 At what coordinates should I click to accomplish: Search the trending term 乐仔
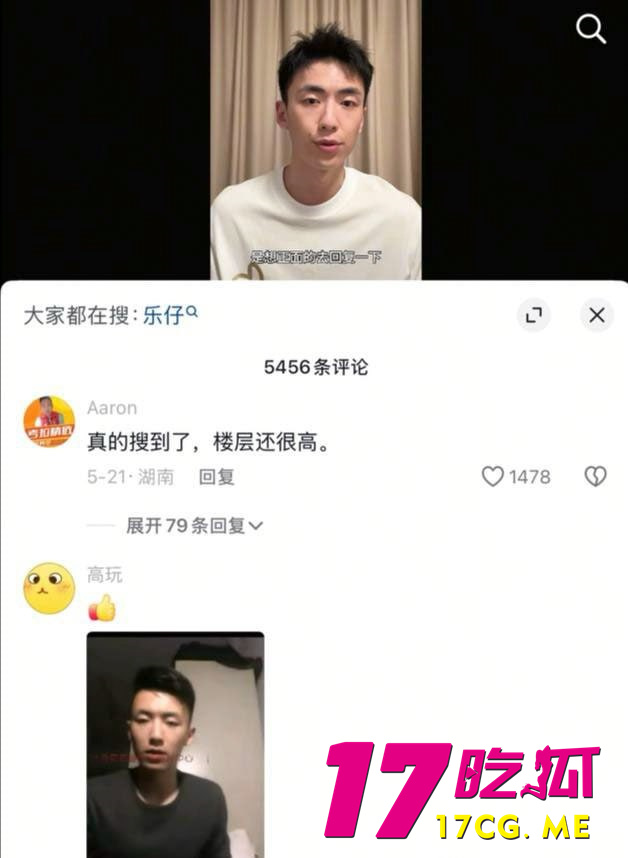(167, 315)
